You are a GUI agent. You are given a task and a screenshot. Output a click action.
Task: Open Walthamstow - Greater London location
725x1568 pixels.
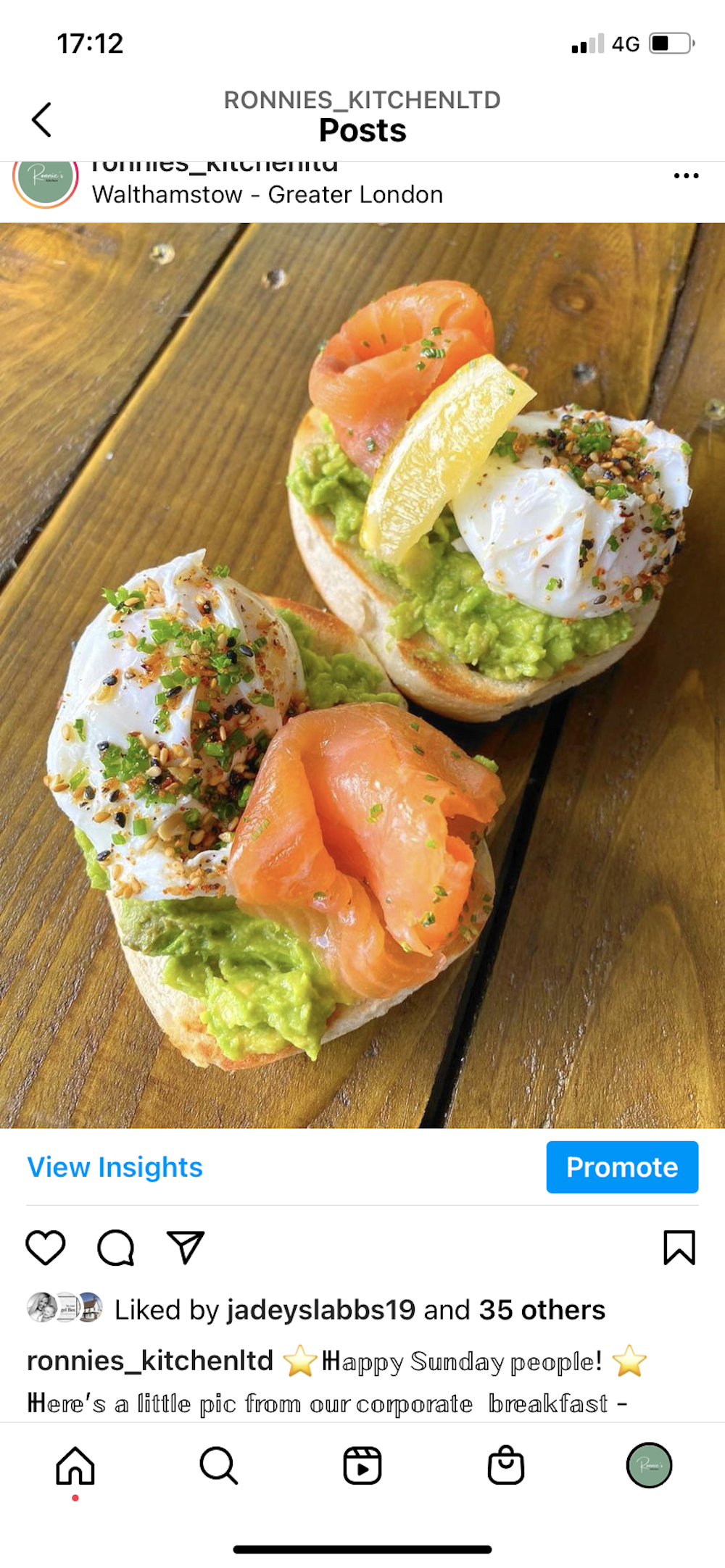[267, 195]
